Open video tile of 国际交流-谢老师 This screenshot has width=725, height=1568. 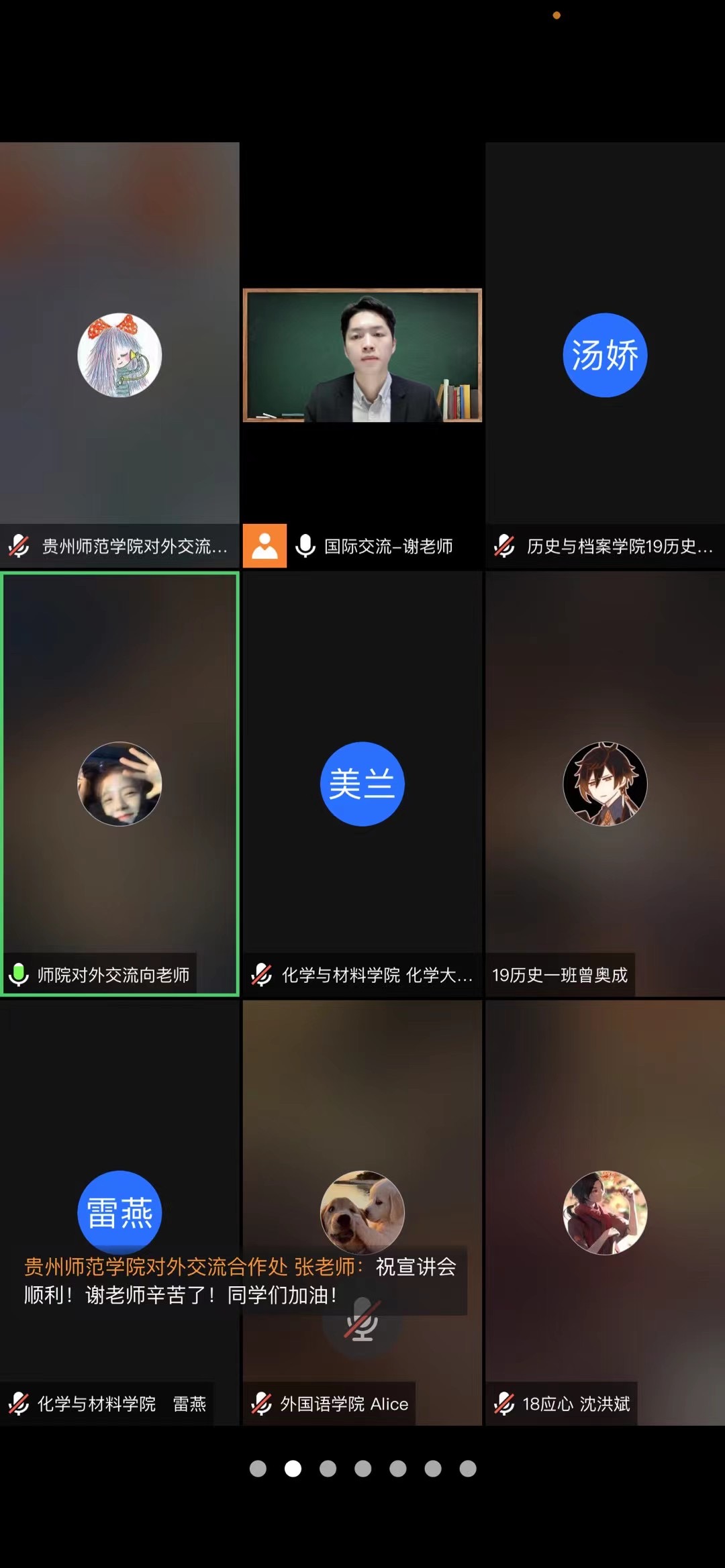(362, 356)
